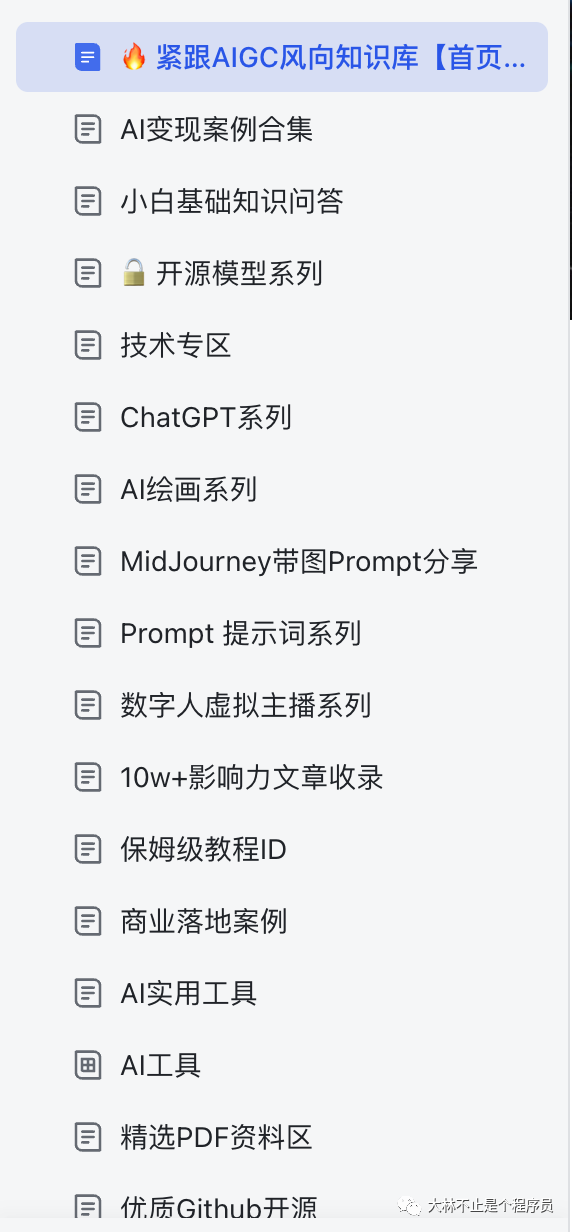
Task: Open 精选PDF资料区
Action: (x=282, y=1137)
